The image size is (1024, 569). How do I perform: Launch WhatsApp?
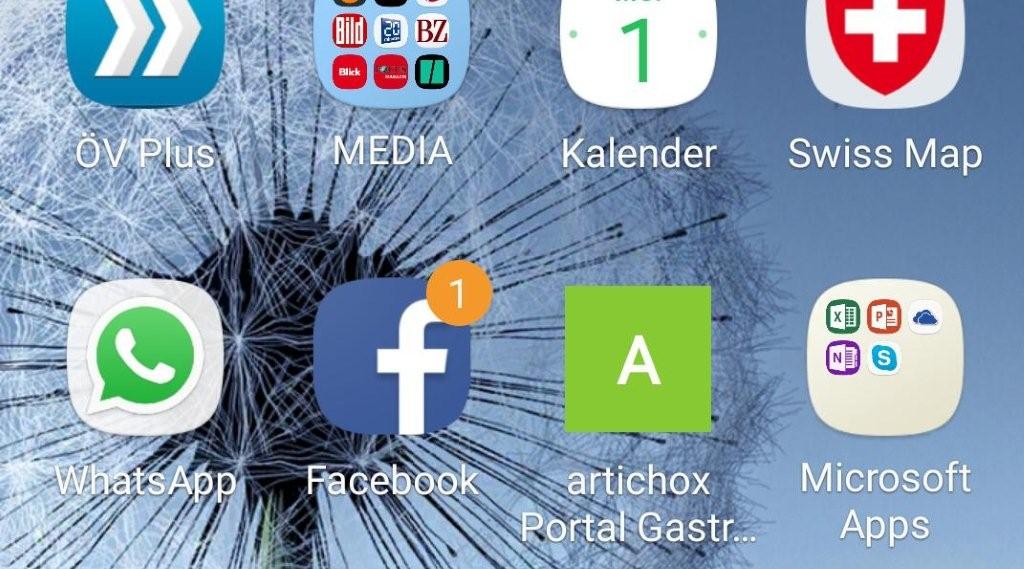pyautogui.click(x=144, y=358)
